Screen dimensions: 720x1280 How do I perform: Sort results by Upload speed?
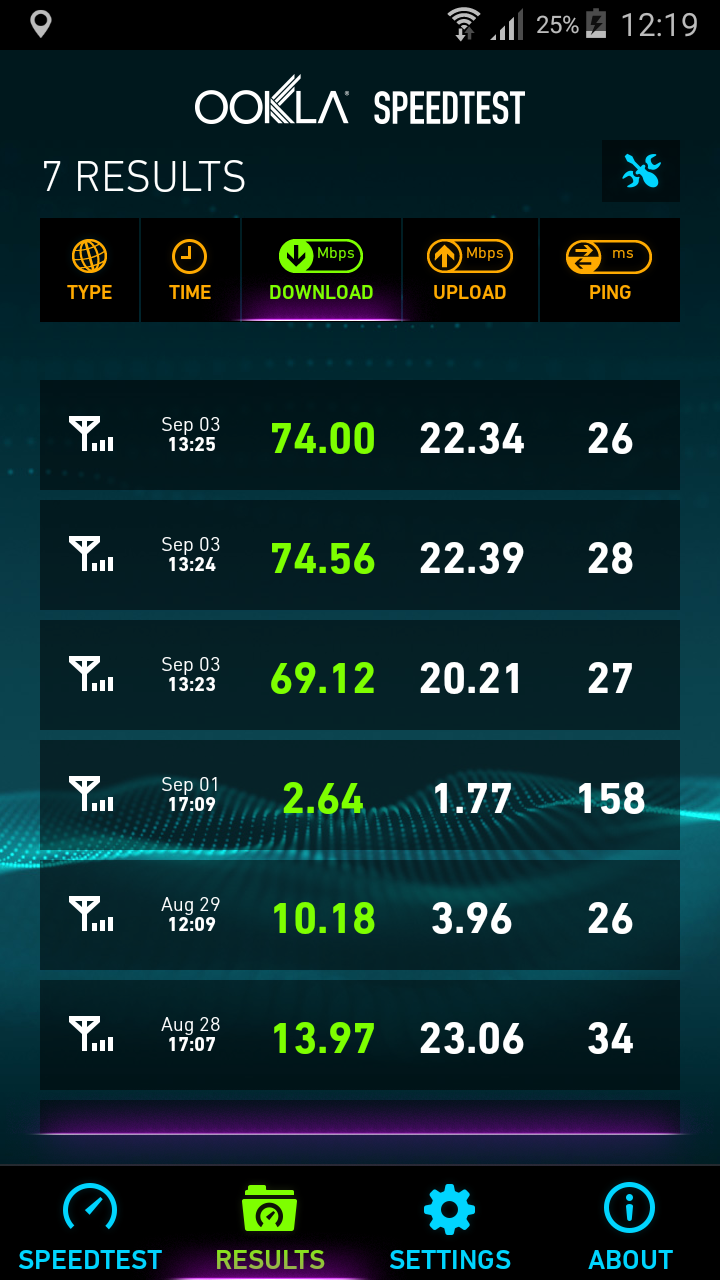point(470,271)
